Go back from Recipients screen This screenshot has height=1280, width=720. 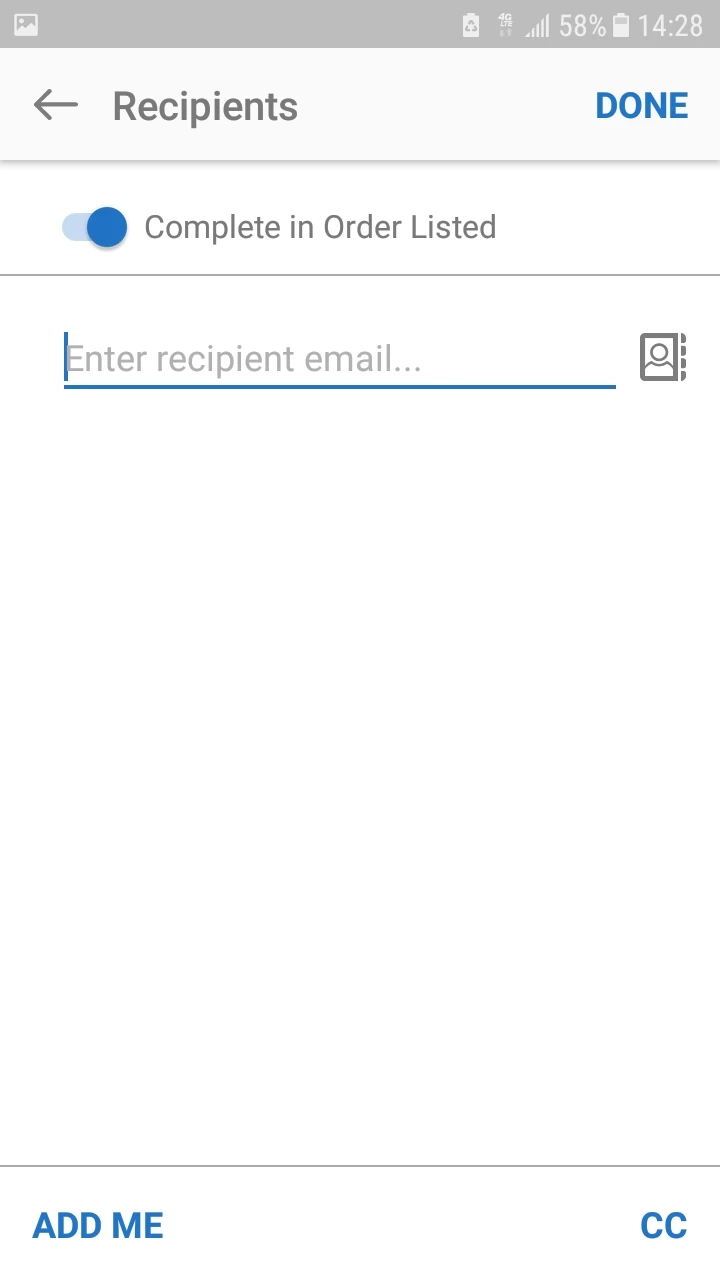pos(55,105)
